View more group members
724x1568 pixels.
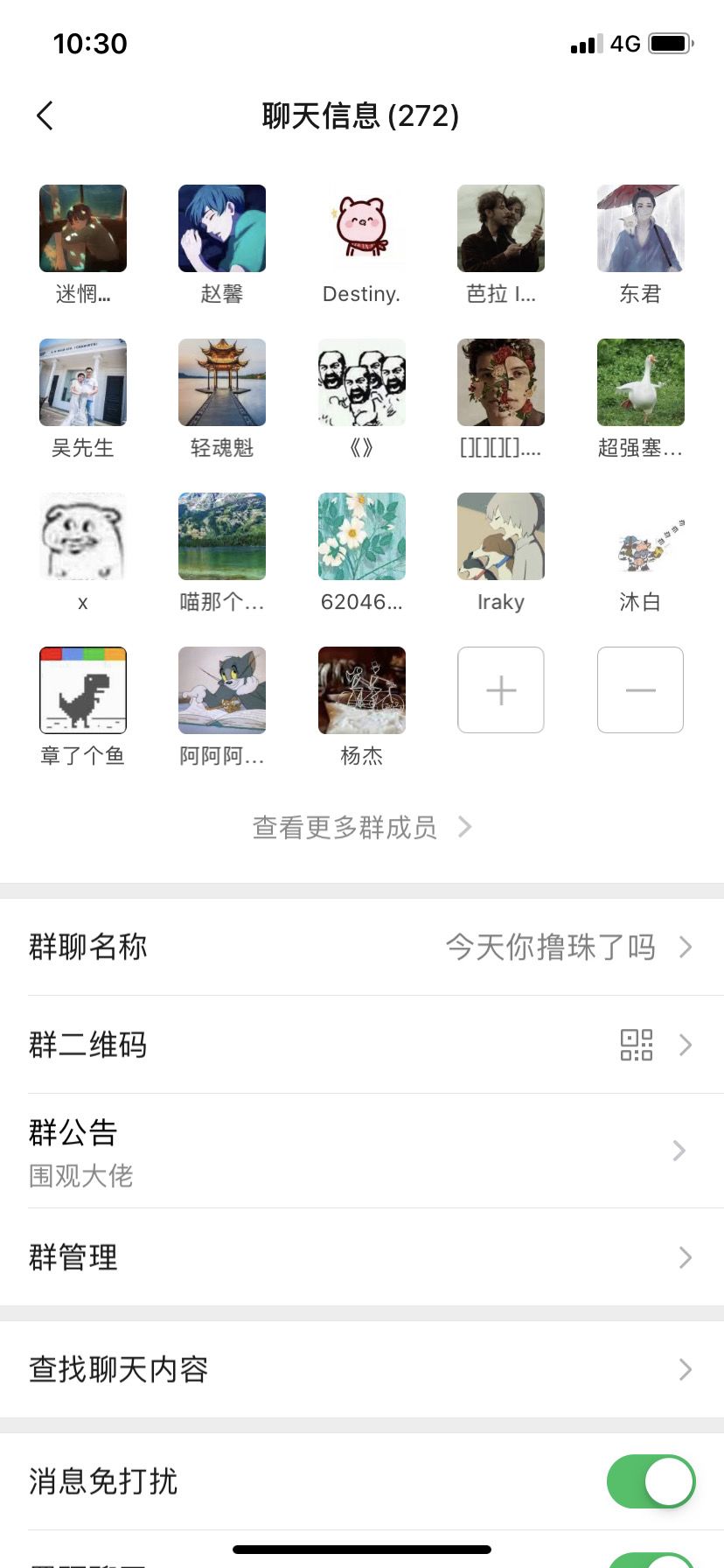[x=361, y=827]
